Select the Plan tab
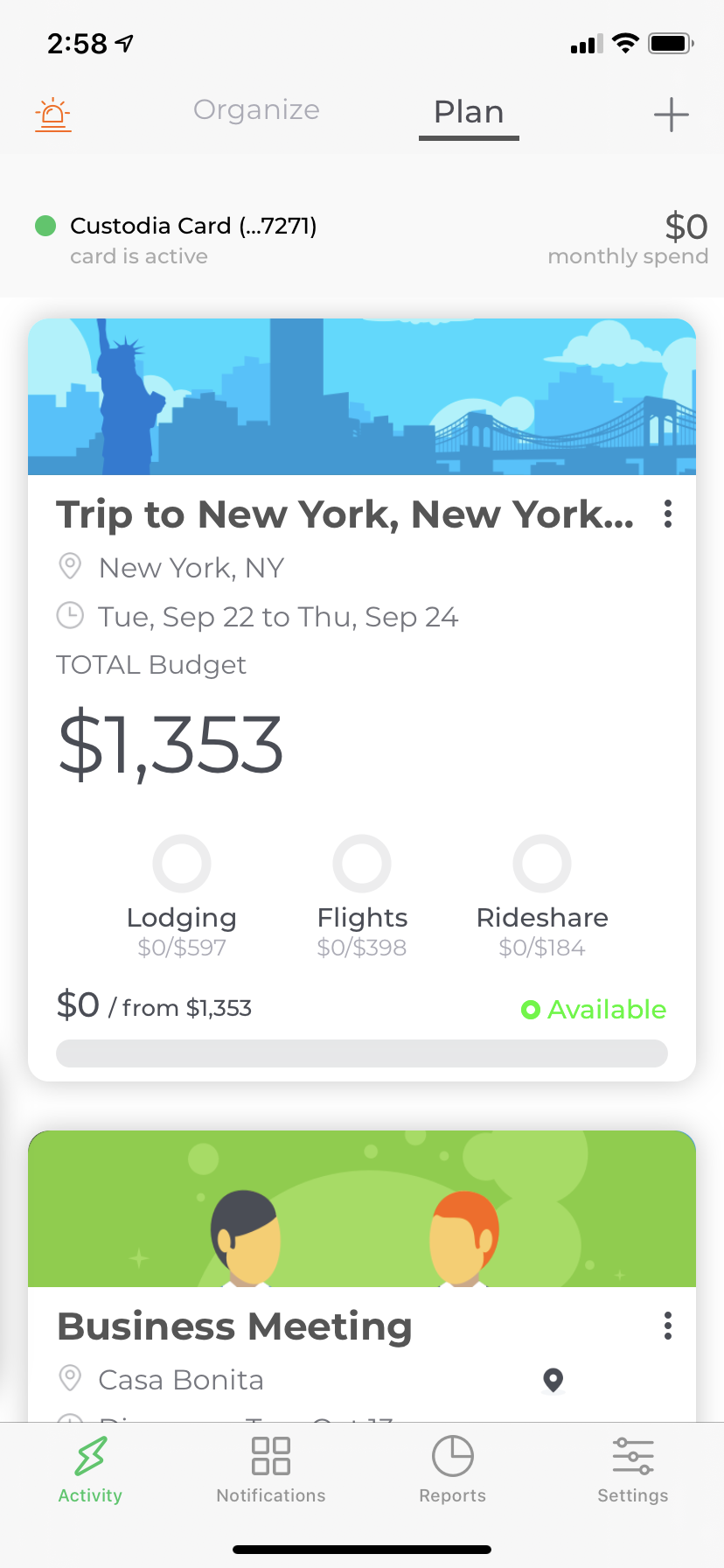The height and width of the screenshot is (1568, 724). pos(469,113)
